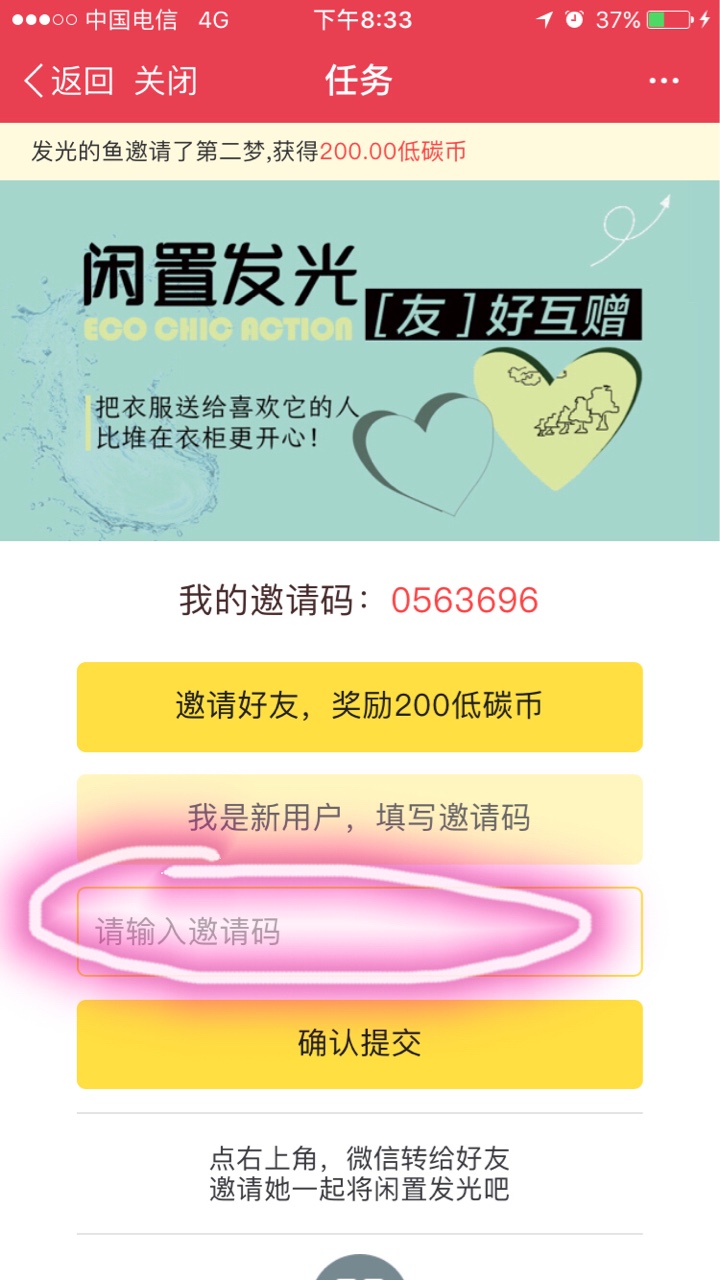The image size is (720, 1280).
Task: Open the three-dot overflow menu
Action: click(x=664, y=81)
